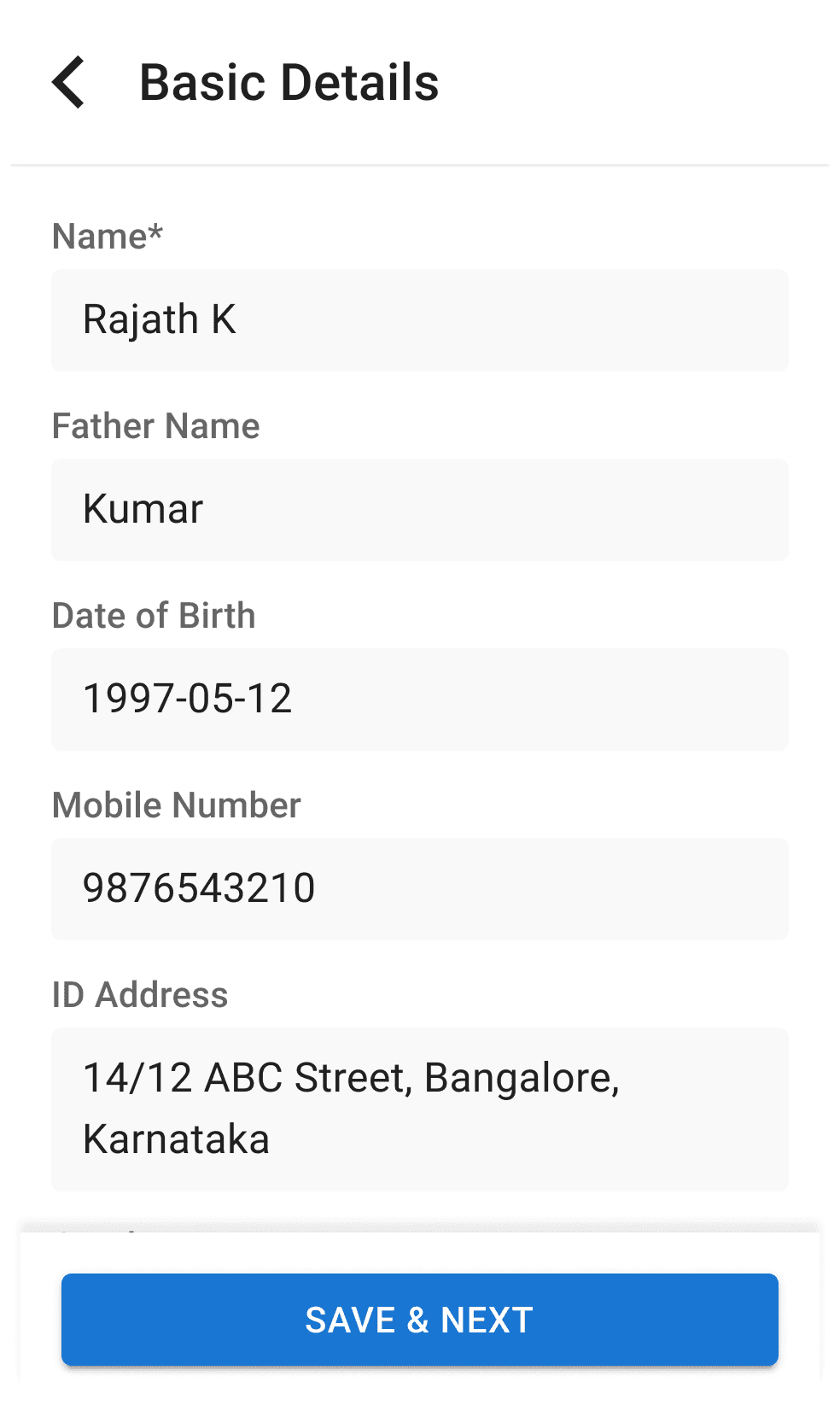
Task: Go back from Basic Details
Action: point(69,83)
